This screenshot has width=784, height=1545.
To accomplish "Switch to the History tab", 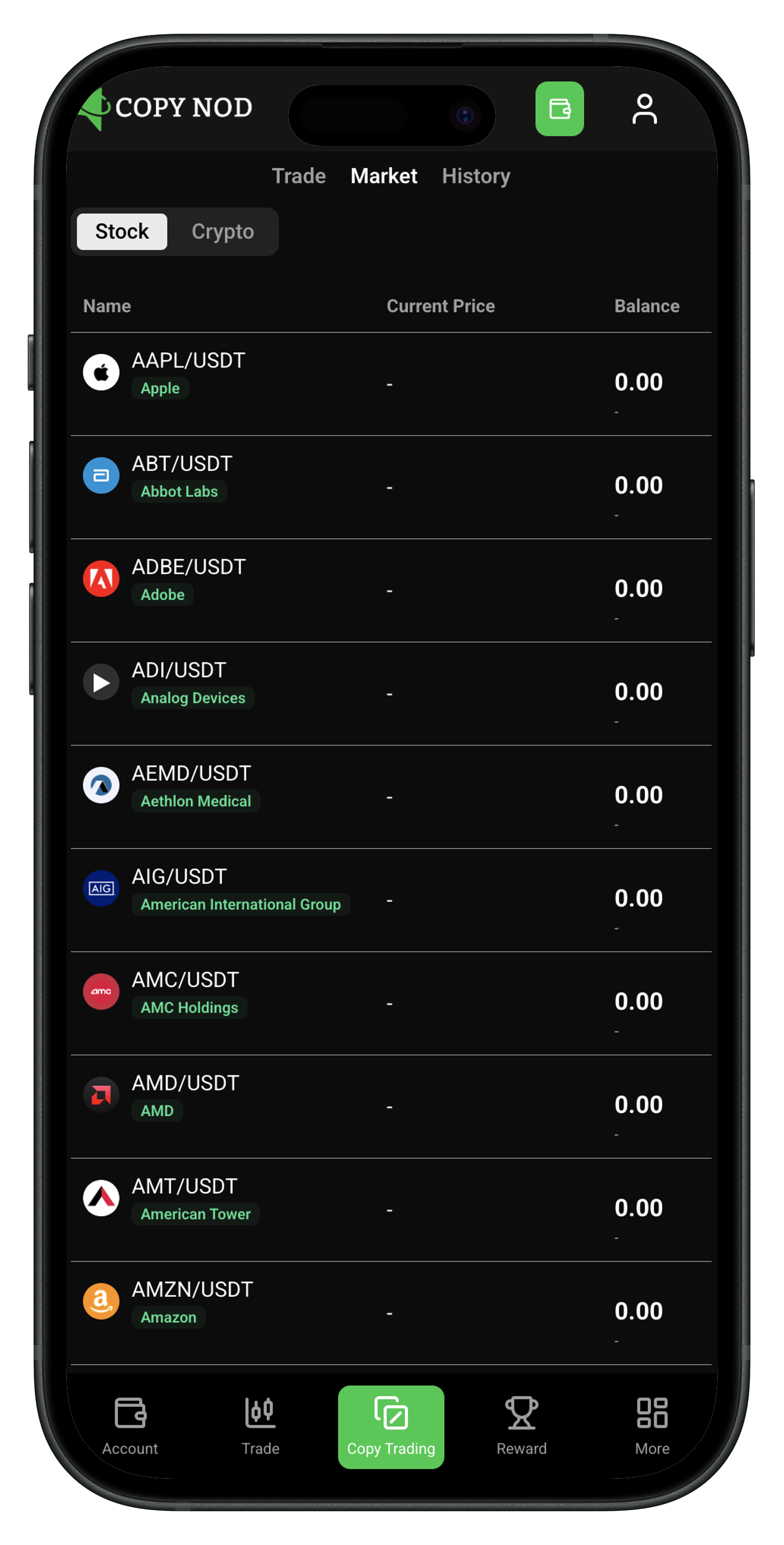I will point(476,176).
